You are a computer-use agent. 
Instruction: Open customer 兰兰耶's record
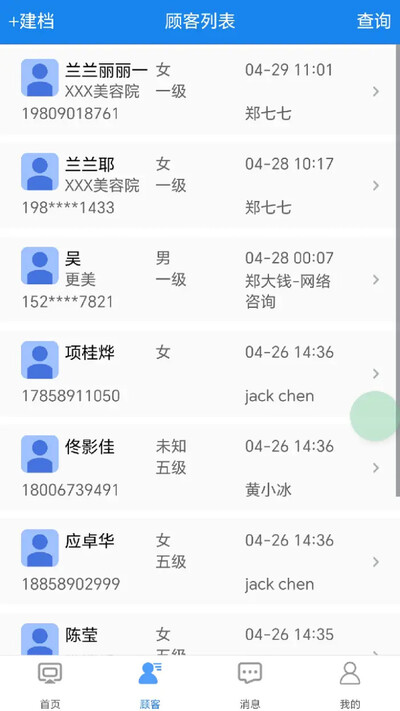198,185
